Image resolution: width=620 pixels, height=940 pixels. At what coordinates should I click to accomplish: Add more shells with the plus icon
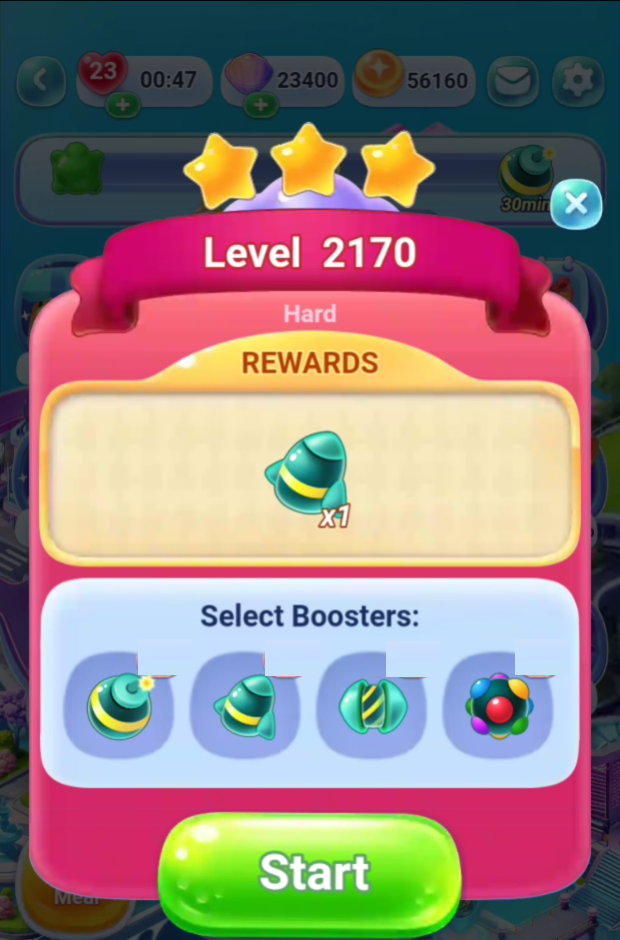tap(260, 106)
